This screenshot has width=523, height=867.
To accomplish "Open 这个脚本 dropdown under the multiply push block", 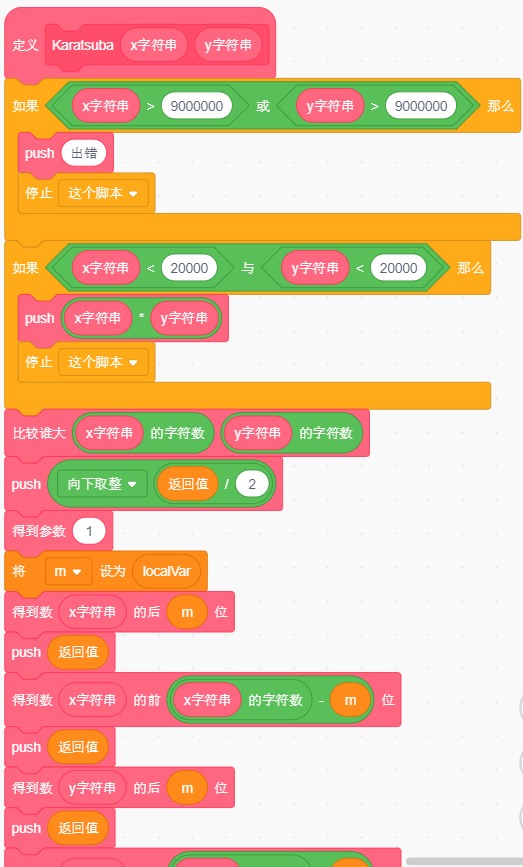I will [103, 362].
